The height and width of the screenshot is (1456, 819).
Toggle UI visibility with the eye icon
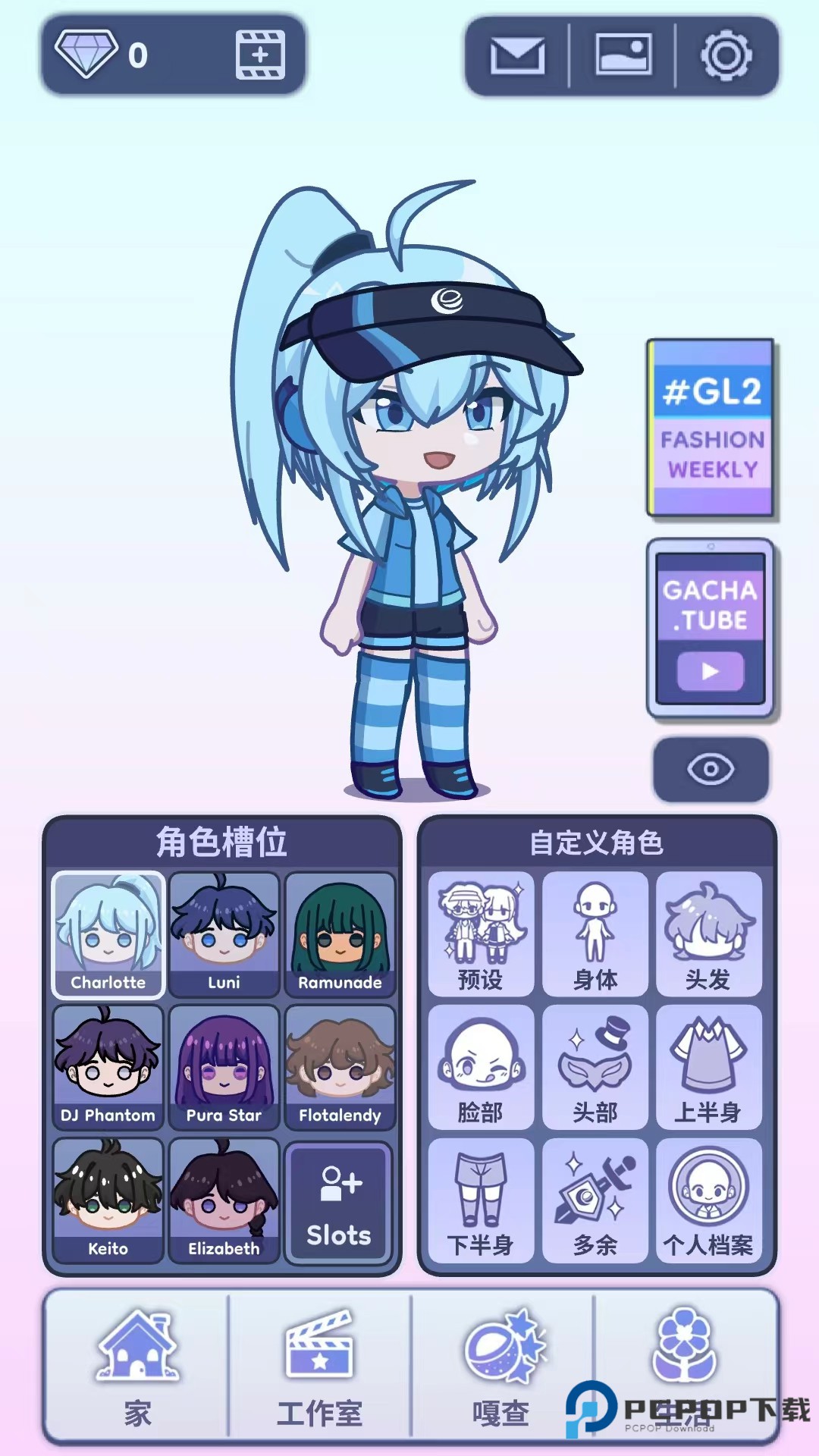pyautogui.click(x=710, y=770)
